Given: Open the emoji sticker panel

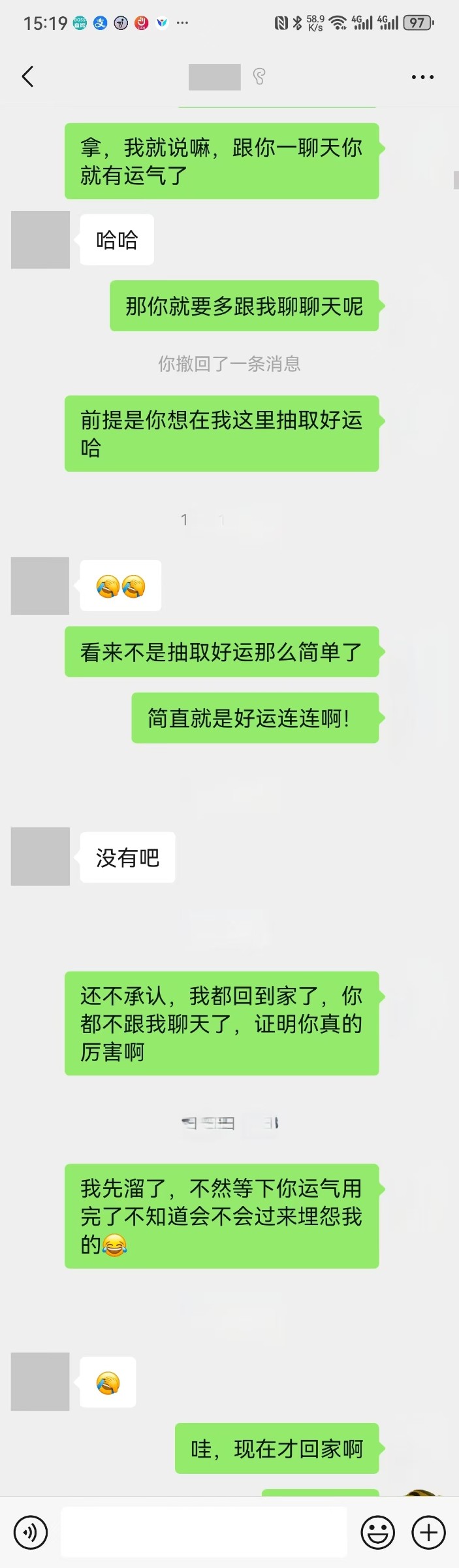Looking at the screenshot, I should [x=378, y=1532].
